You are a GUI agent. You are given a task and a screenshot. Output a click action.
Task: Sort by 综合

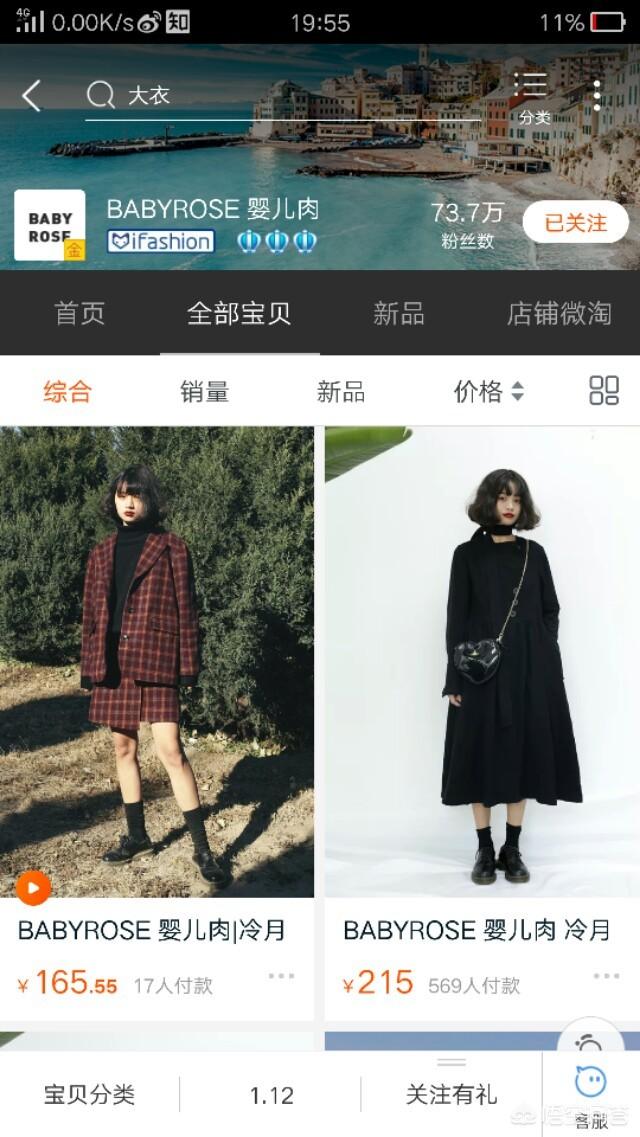click(67, 392)
